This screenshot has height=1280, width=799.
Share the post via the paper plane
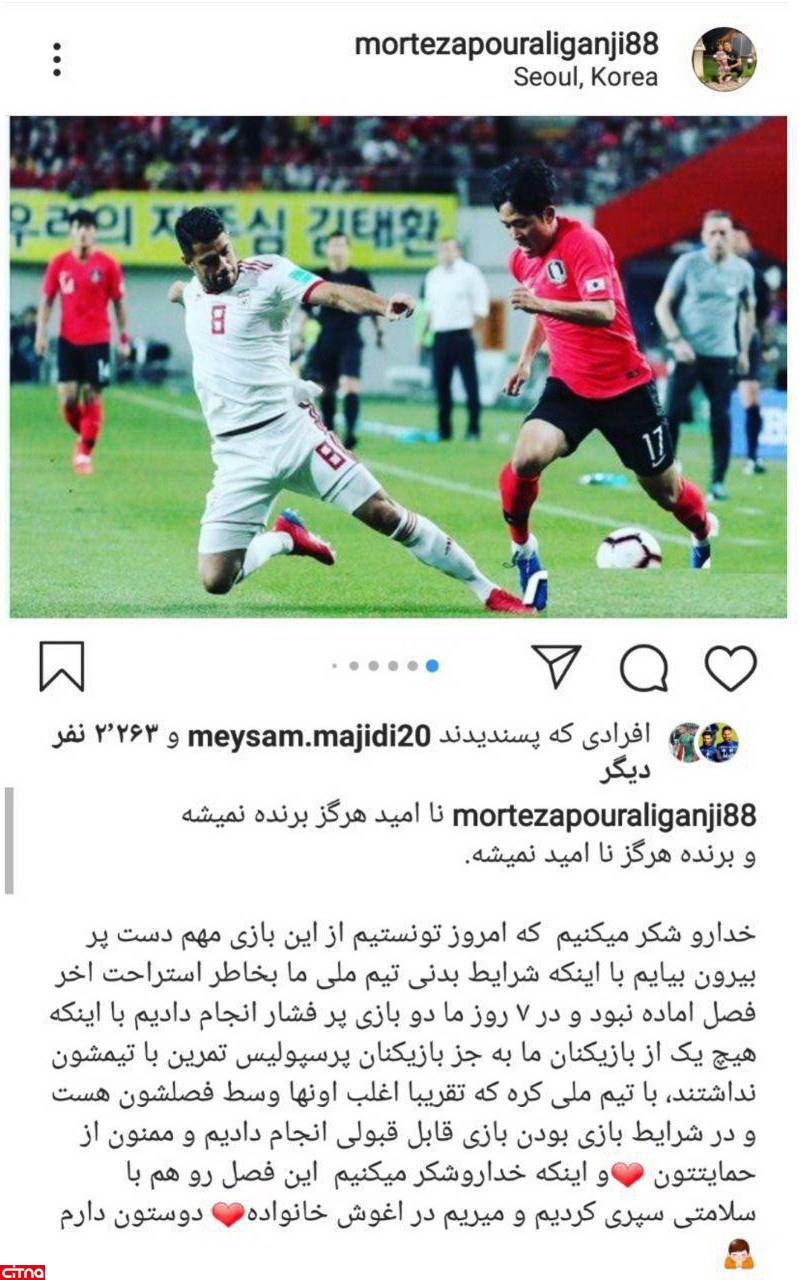[556, 666]
